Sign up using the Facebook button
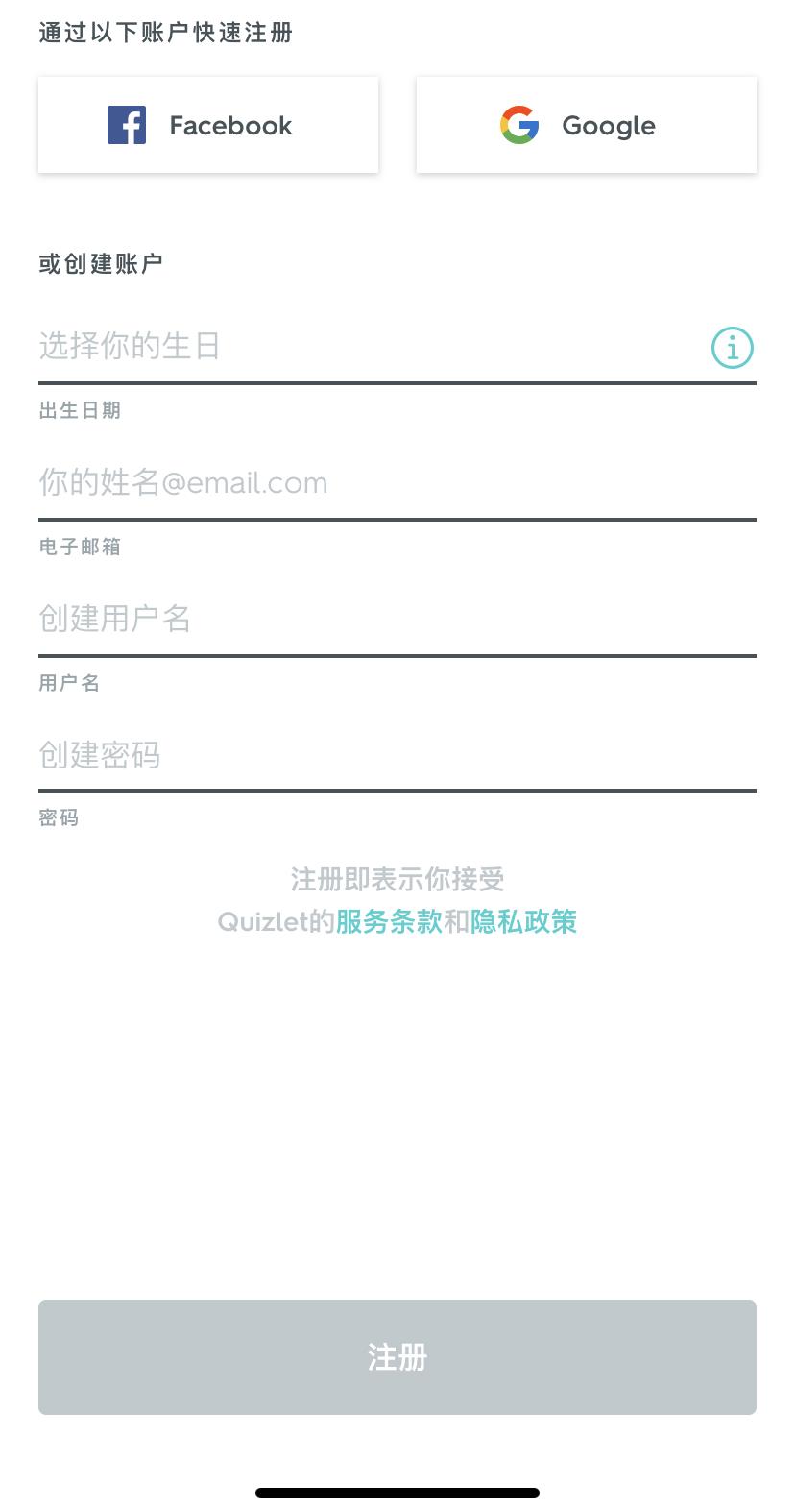Screen dimensions: 795x1512 (208, 124)
